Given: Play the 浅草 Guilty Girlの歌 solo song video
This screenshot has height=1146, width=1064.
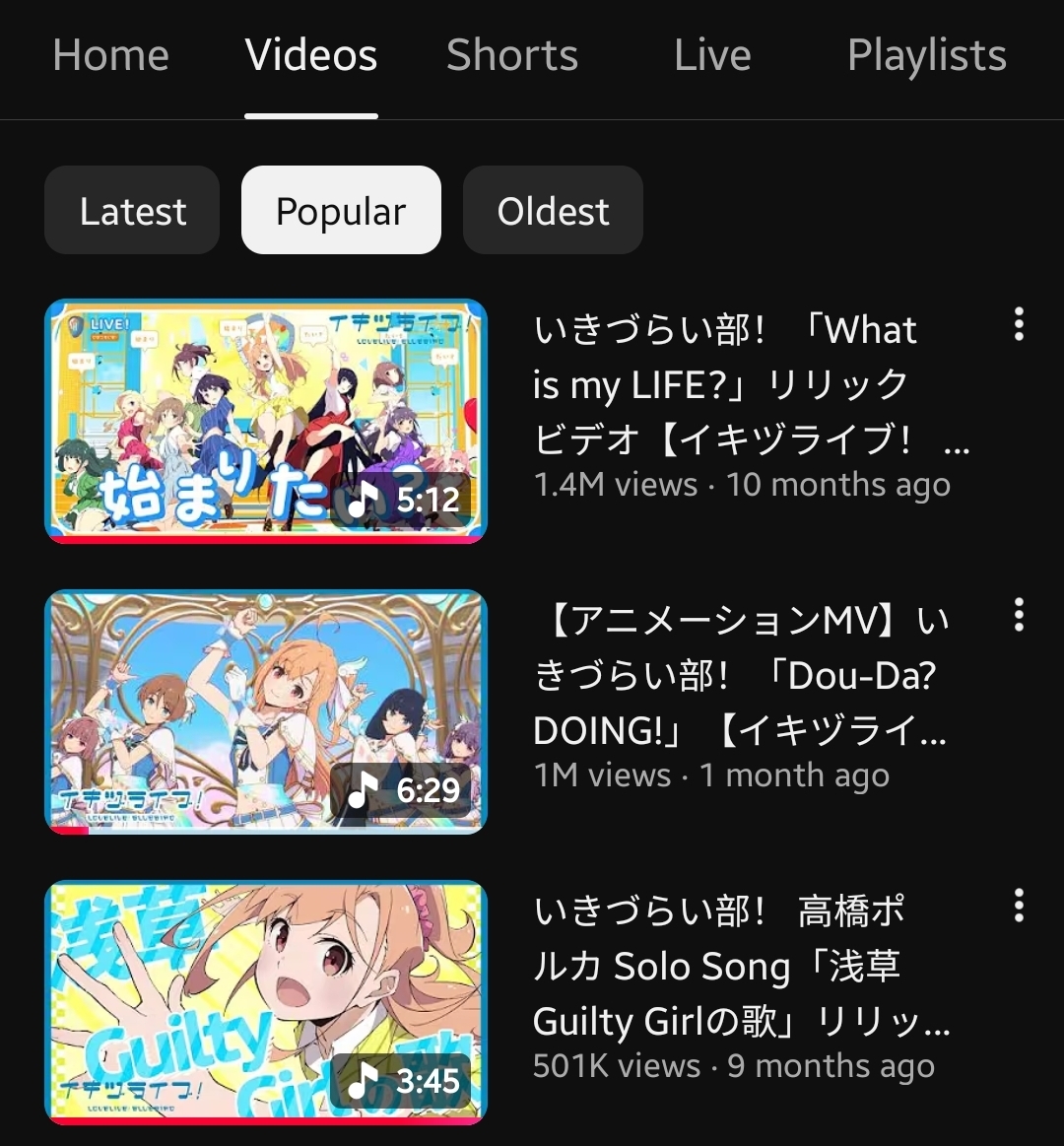Looking at the screenshot, I should (x=266, y=1002).
